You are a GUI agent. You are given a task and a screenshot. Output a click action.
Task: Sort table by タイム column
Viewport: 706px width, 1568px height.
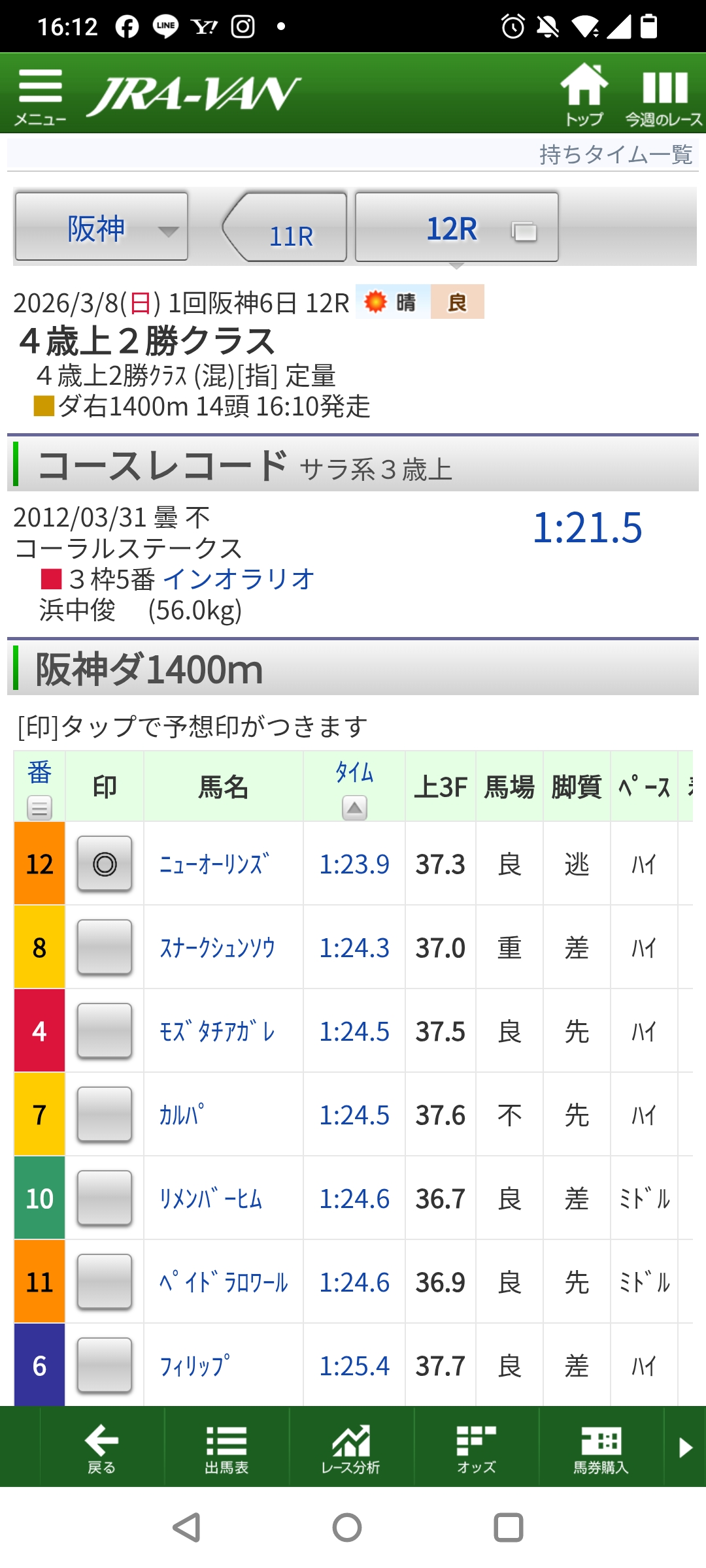354,808
